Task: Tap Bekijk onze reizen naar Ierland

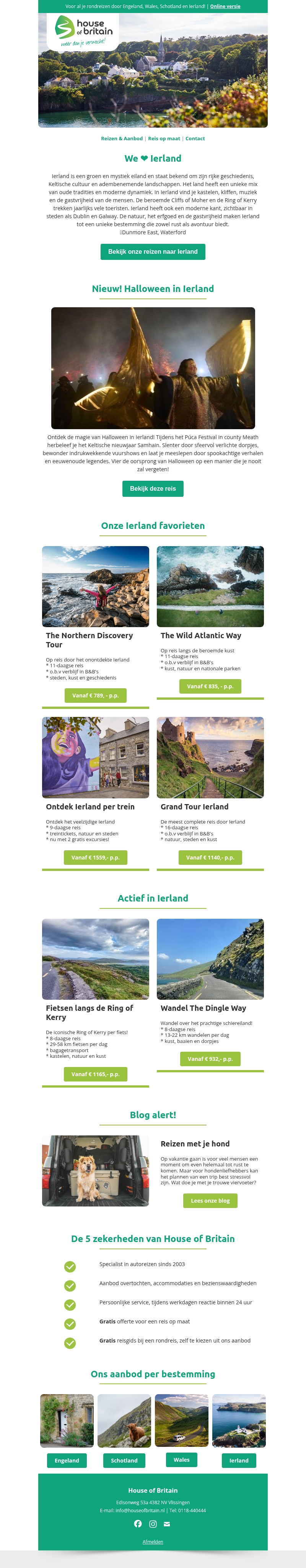Action: point(152,251)
